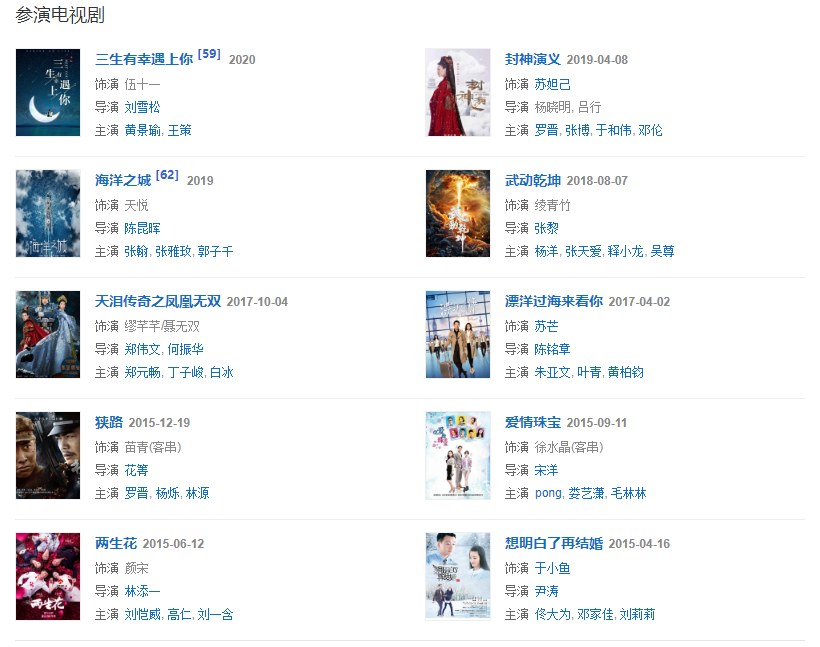Tap the 武动乾坤 poster thumbnail
This screenshot has width=820, height=647.
[457, 213]
